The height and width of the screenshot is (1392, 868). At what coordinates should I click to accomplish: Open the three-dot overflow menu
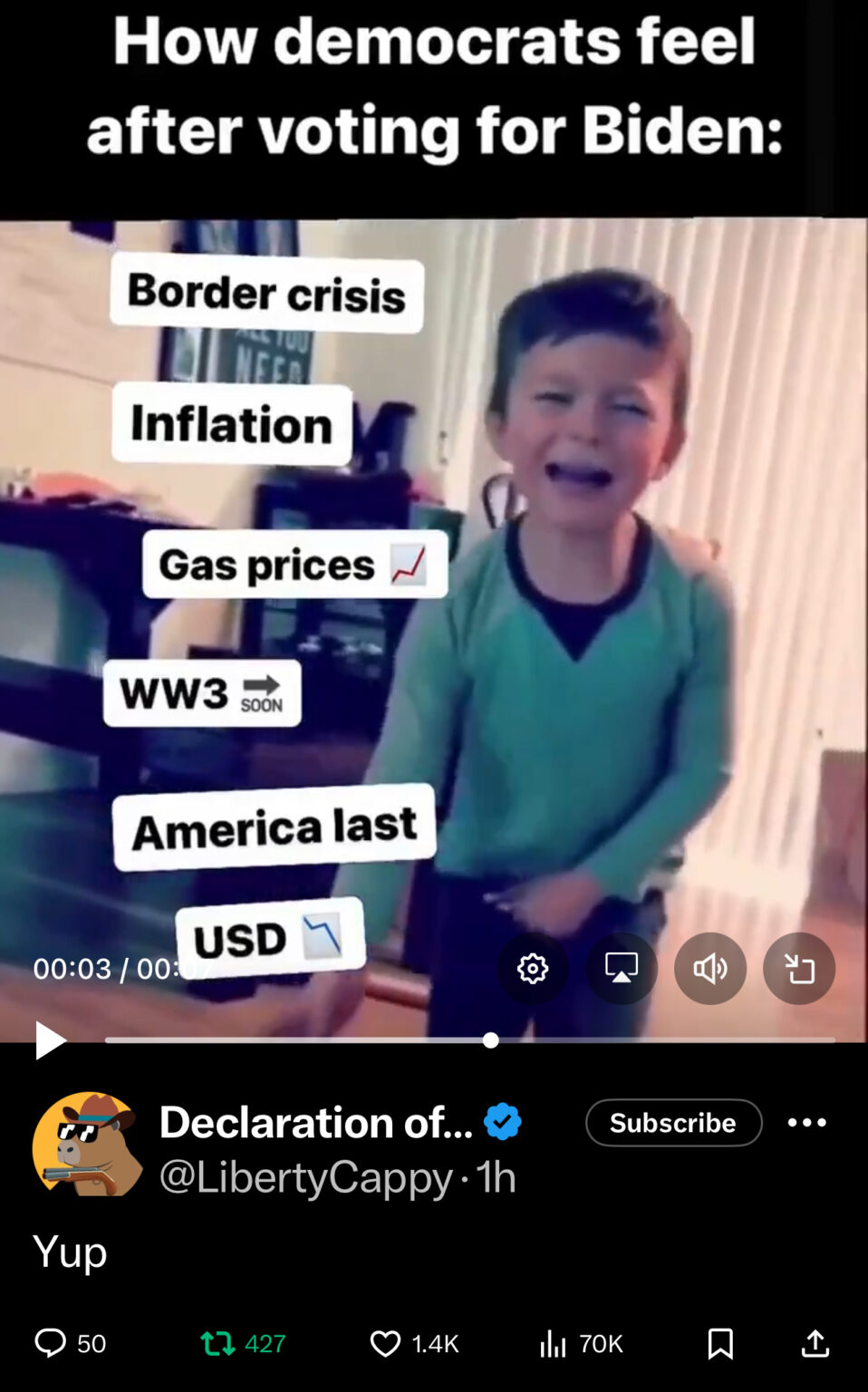tap(806, 1123)
